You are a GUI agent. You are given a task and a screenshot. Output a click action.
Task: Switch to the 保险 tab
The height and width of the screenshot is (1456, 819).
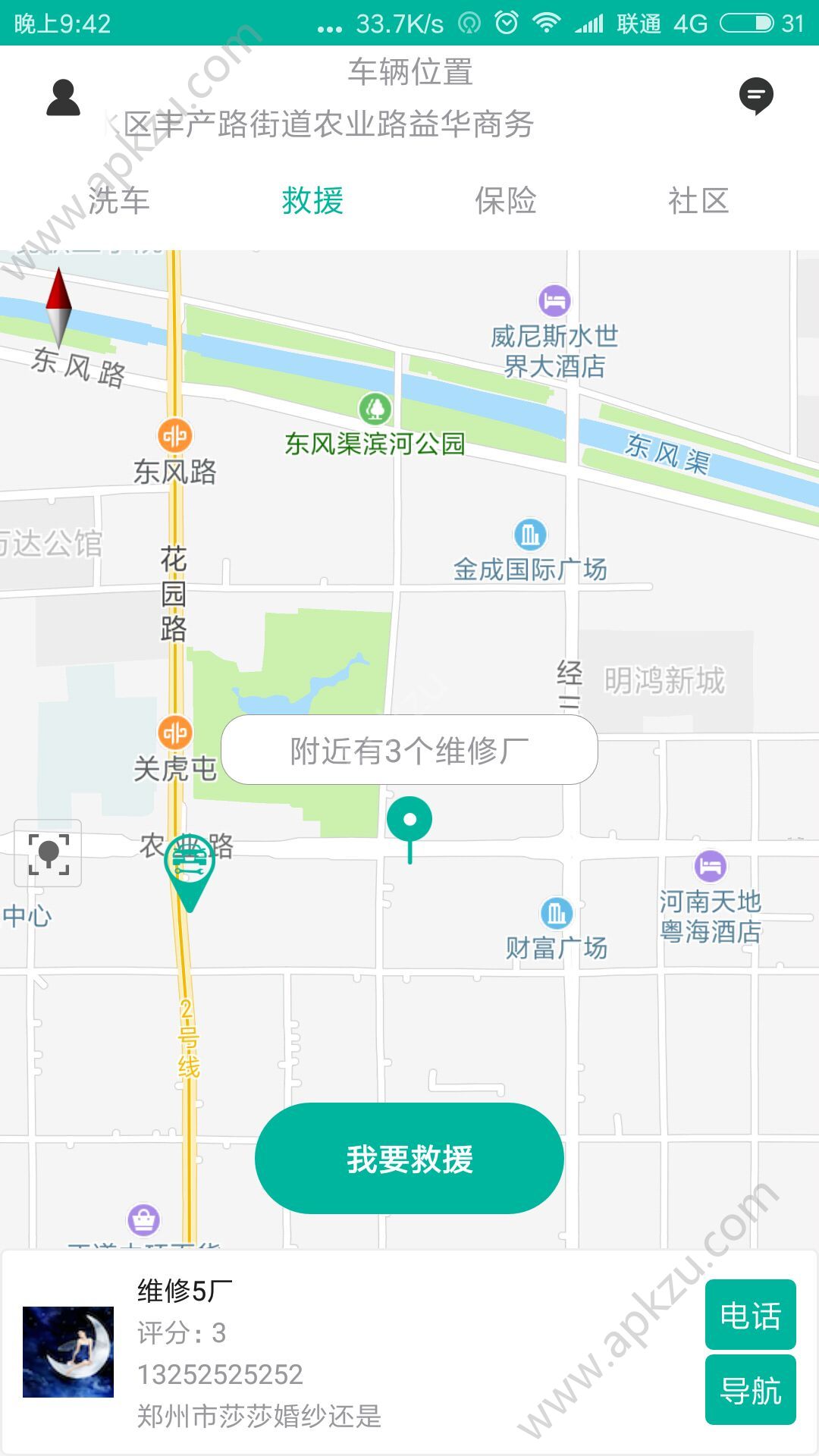[x=507, y=200]
